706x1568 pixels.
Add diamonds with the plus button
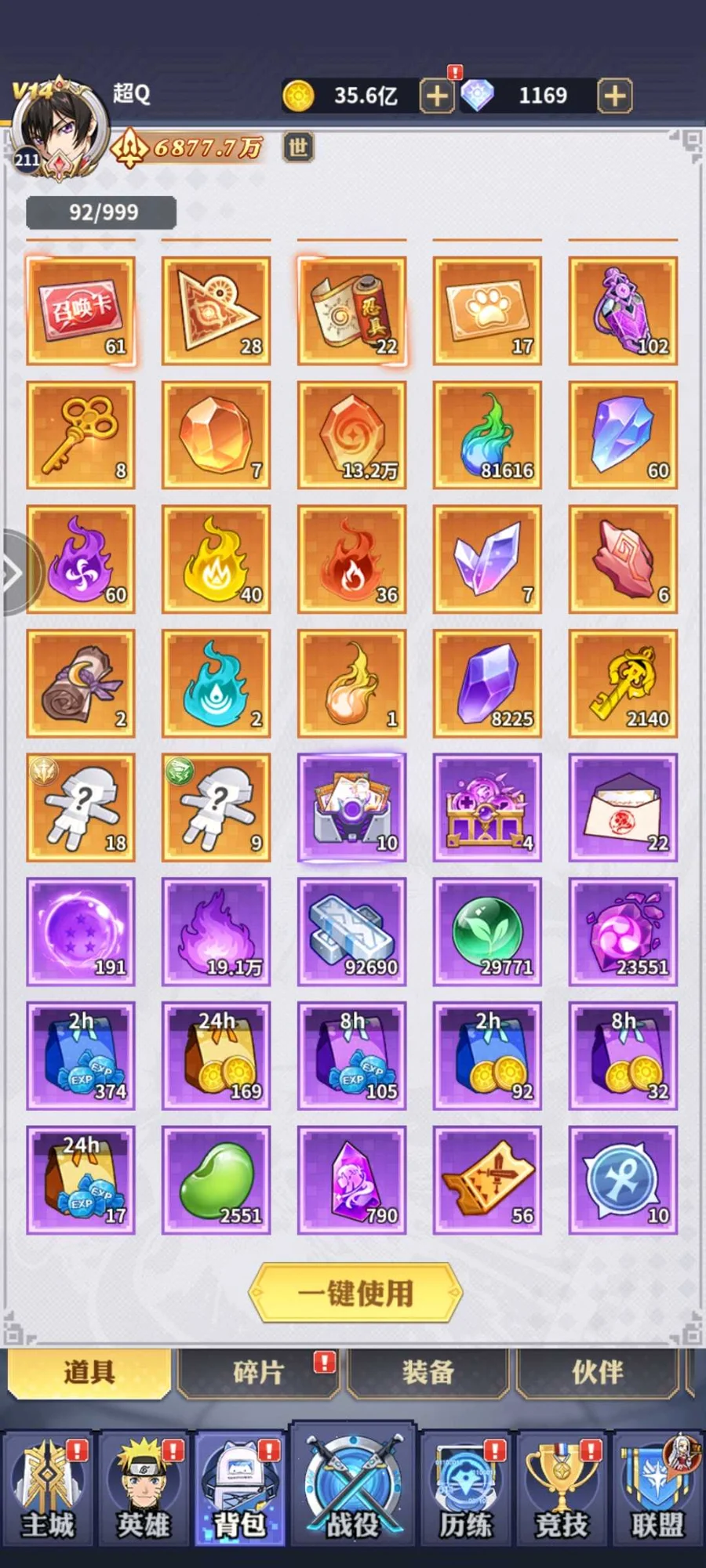click(615, 96)
